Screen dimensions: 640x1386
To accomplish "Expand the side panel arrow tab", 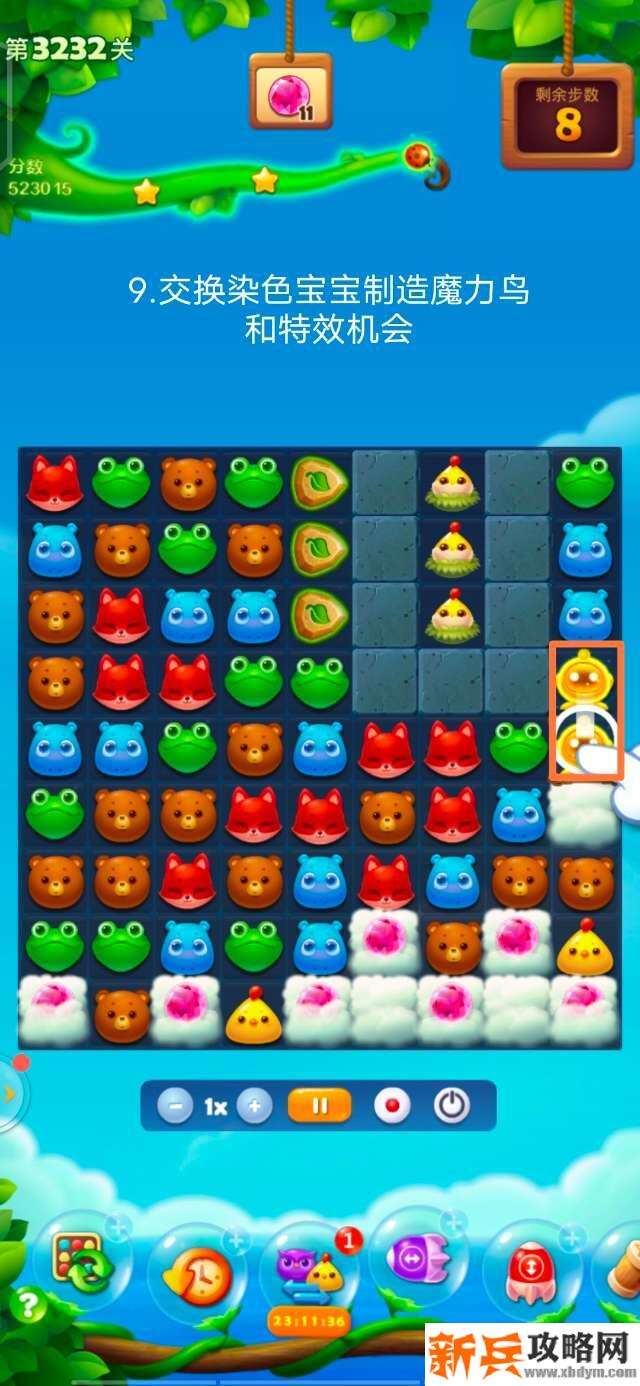I will click(9, 1093).
